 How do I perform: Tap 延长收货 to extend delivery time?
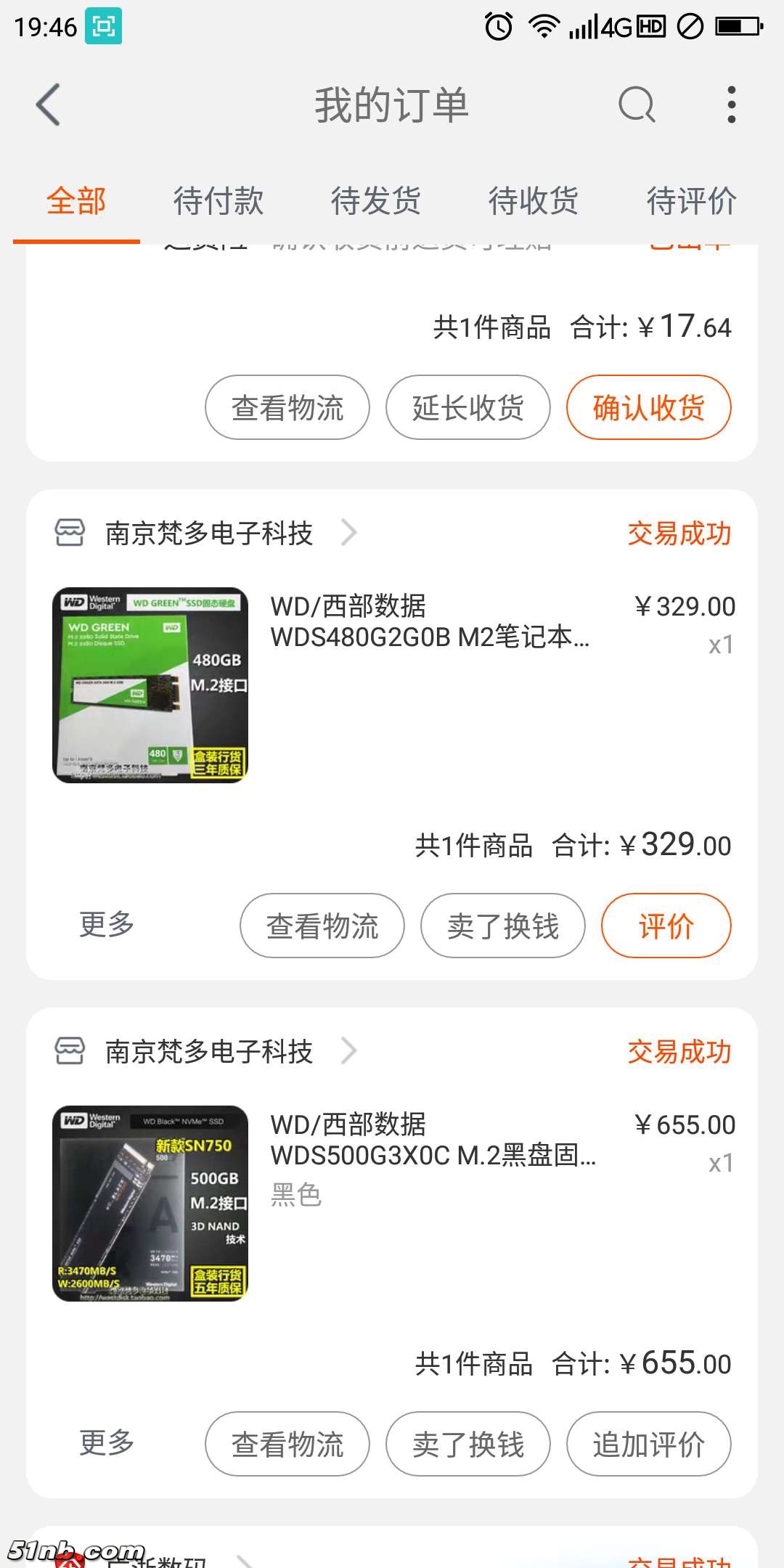(x=467, y=408)
